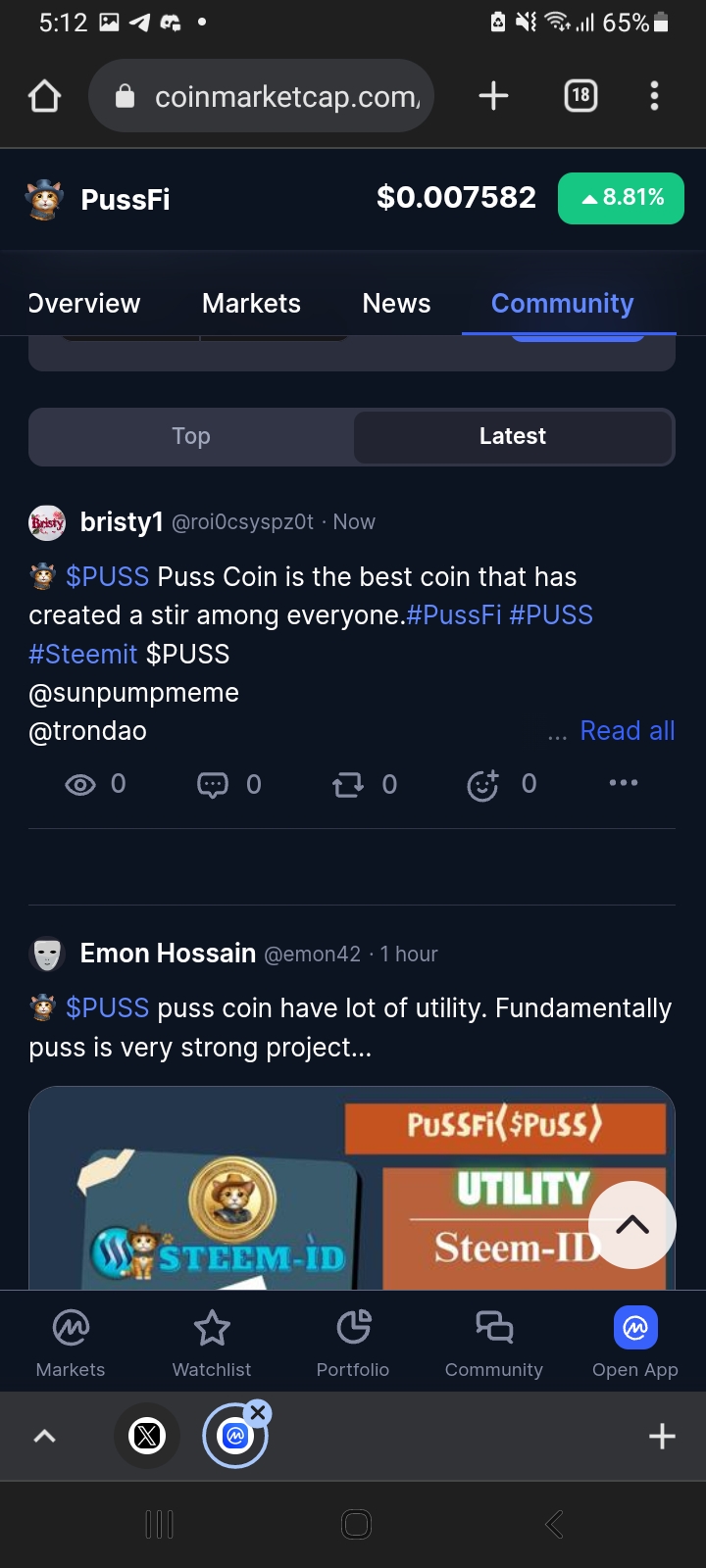Switch to the Markets top tab
The height and width of the screenshot is (1568, 706).
(x=251, y=304)
